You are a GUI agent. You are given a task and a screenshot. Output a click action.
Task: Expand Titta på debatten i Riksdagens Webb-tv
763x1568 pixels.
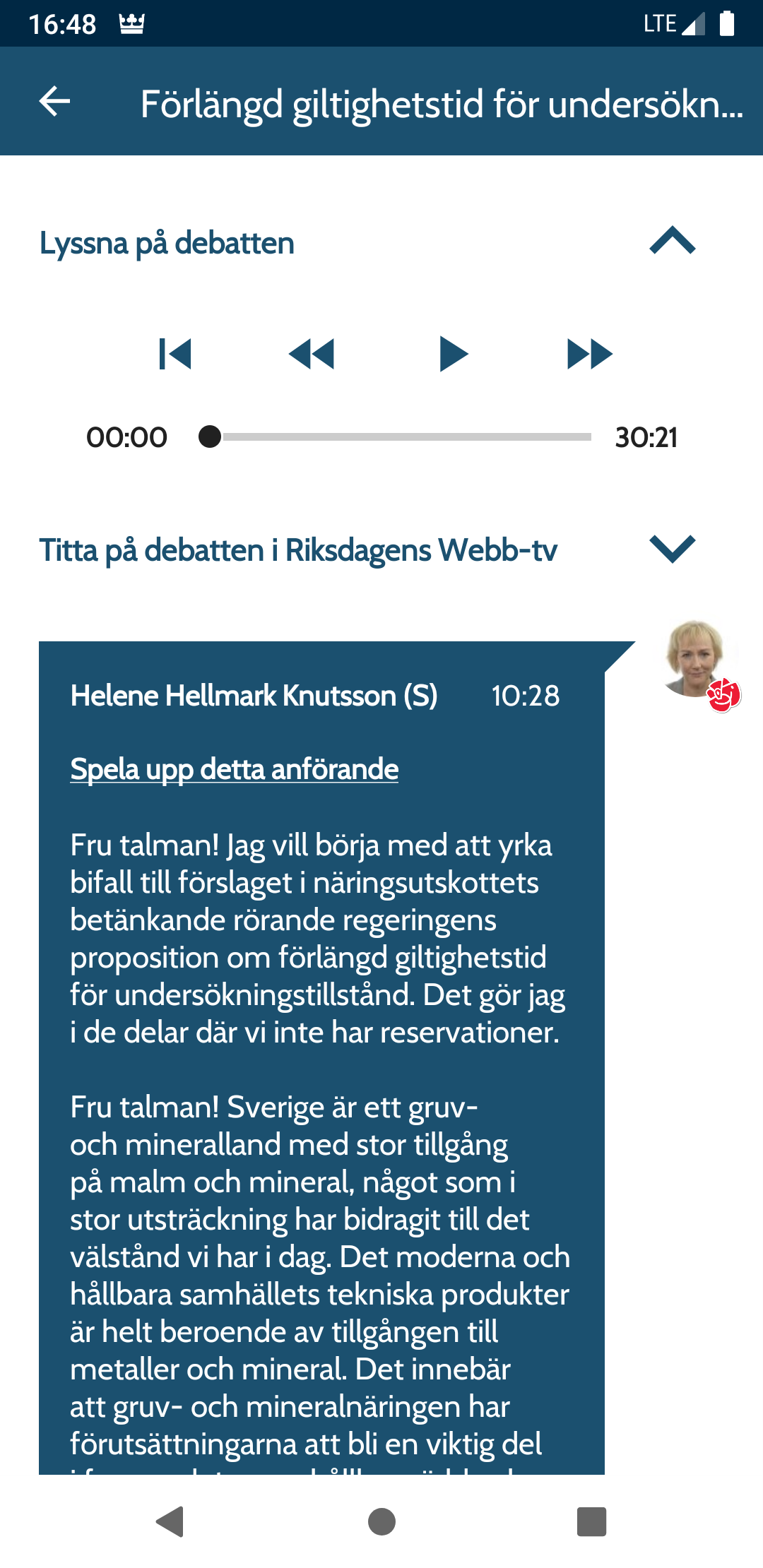point(673,549)
